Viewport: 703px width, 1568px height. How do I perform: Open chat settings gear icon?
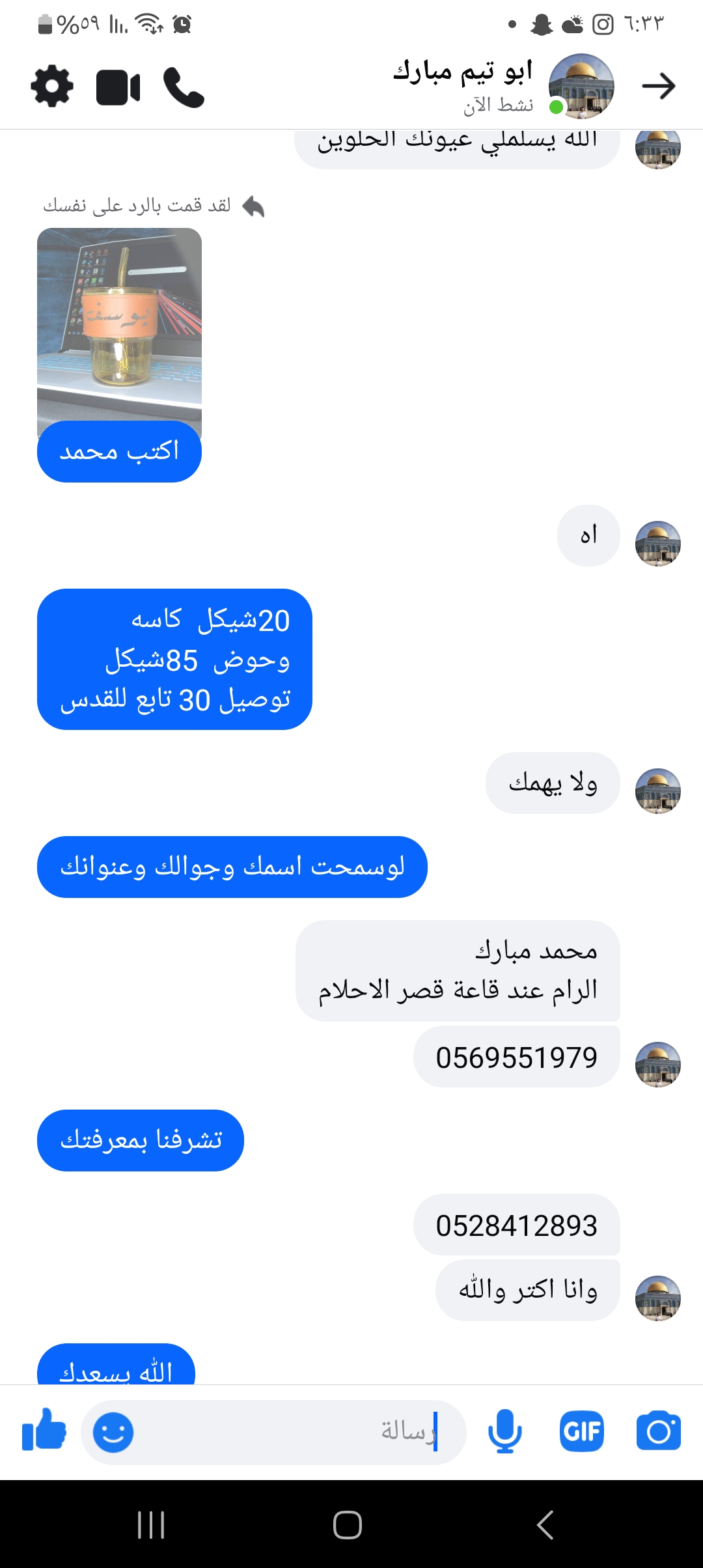coord(52,86)
